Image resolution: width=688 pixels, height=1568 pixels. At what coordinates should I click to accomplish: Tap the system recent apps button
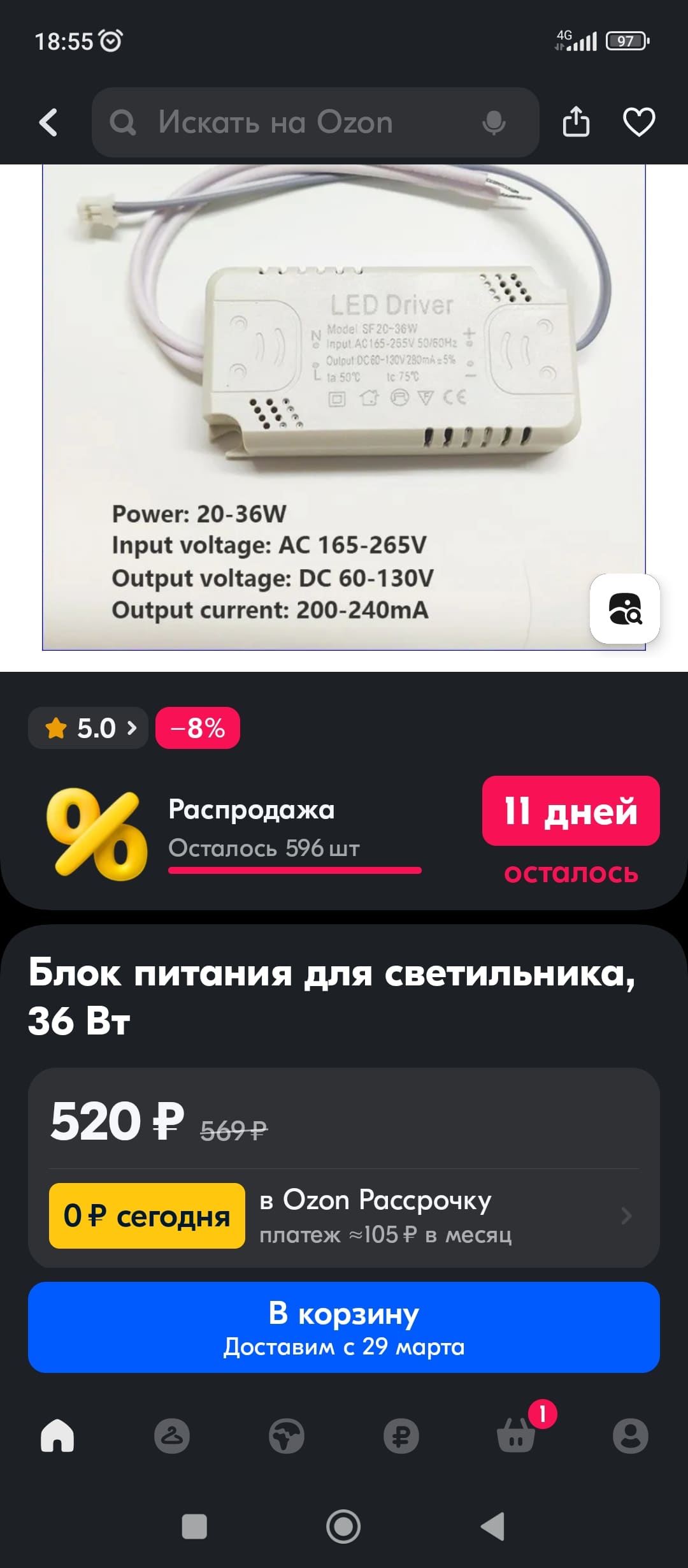[x=194, y=1527]
